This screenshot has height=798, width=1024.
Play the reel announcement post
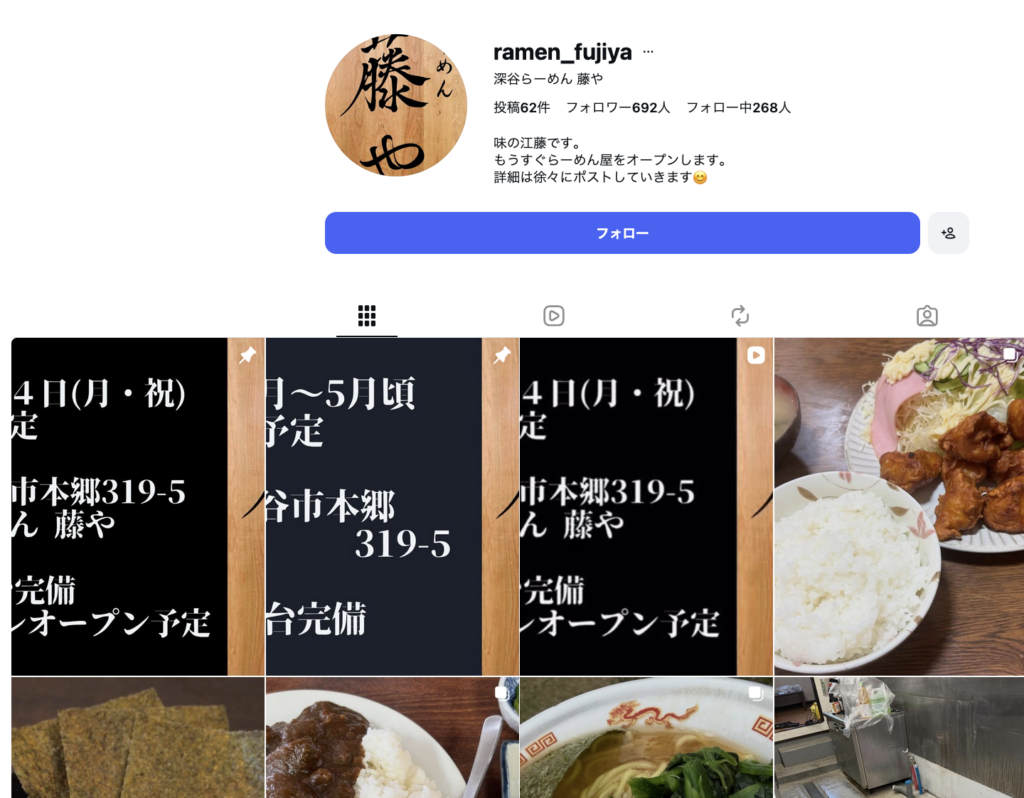pos(646,506)
